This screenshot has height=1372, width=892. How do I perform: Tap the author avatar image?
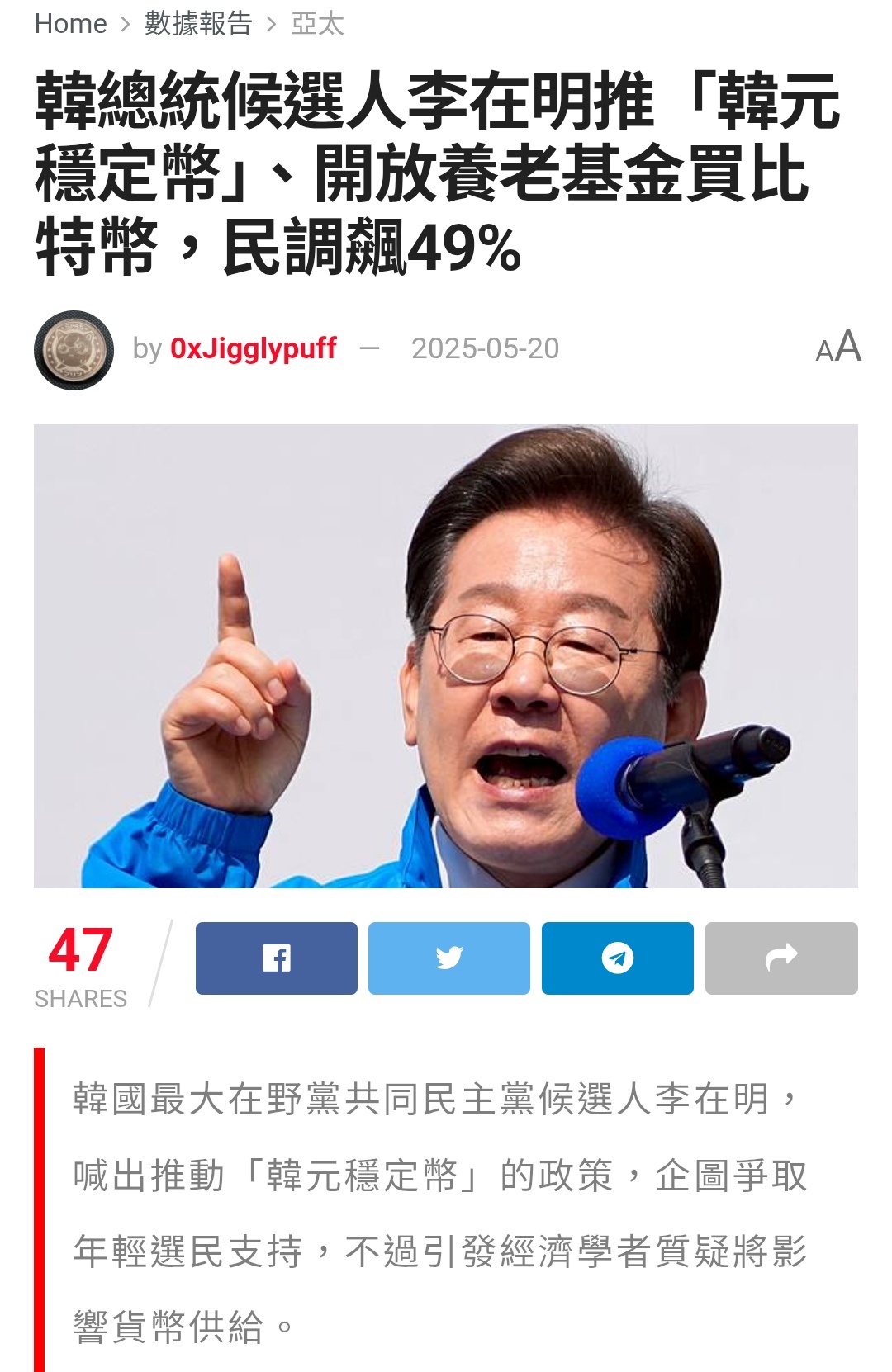tap(74, 350)
